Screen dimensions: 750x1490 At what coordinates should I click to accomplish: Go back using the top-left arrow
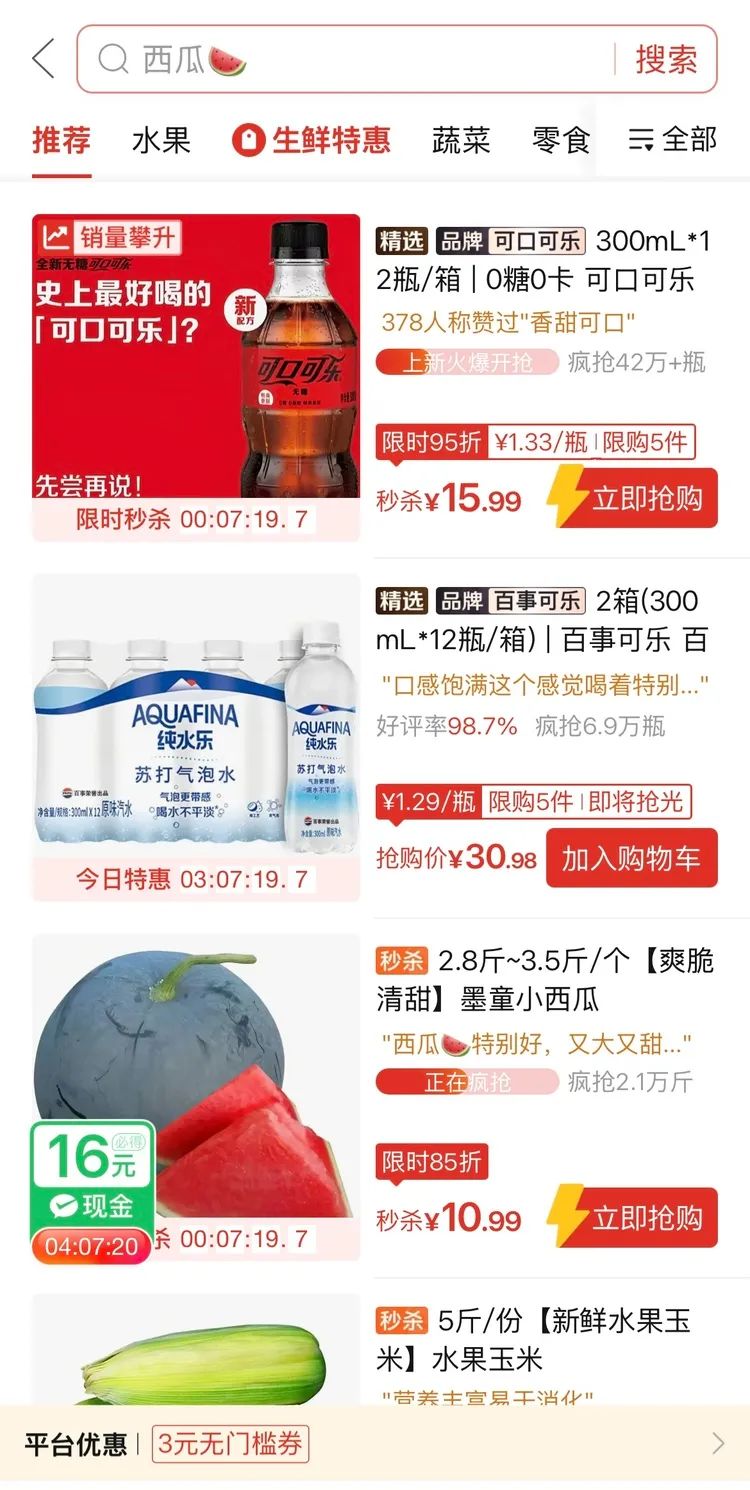pos(43,59)
